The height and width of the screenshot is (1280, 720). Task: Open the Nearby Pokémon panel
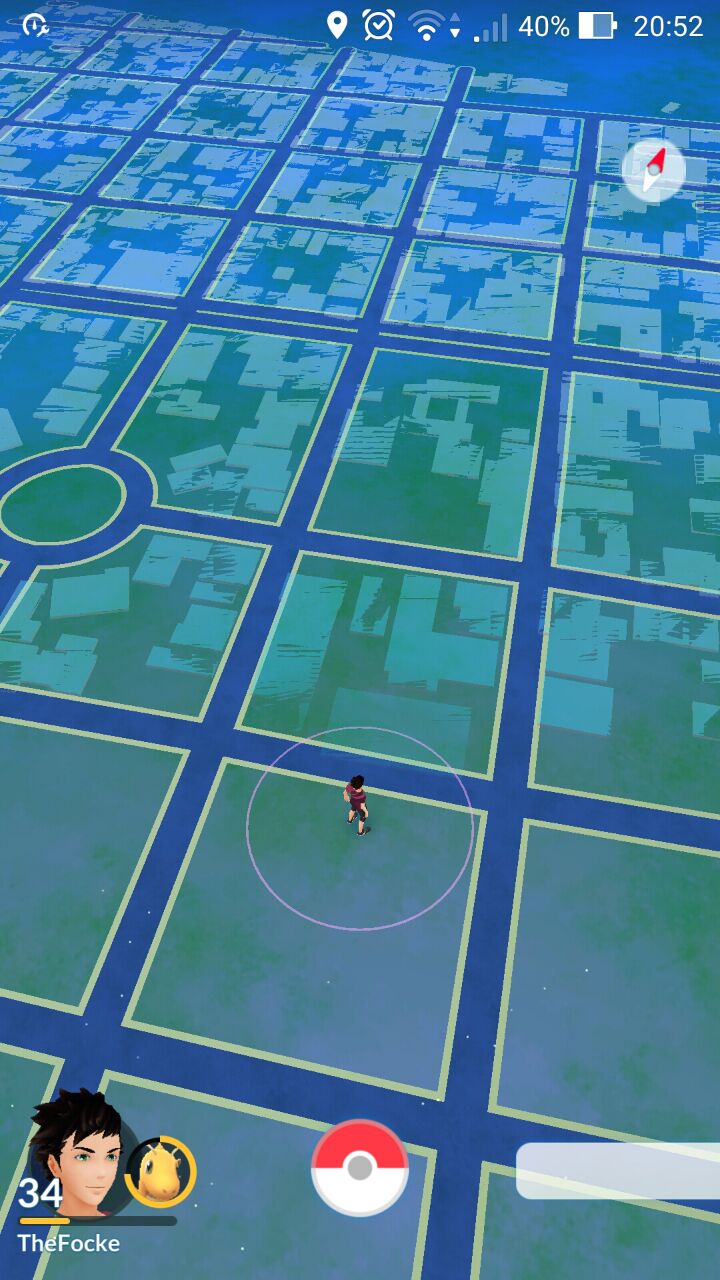pyautogui.click(x=618, y=1171)
